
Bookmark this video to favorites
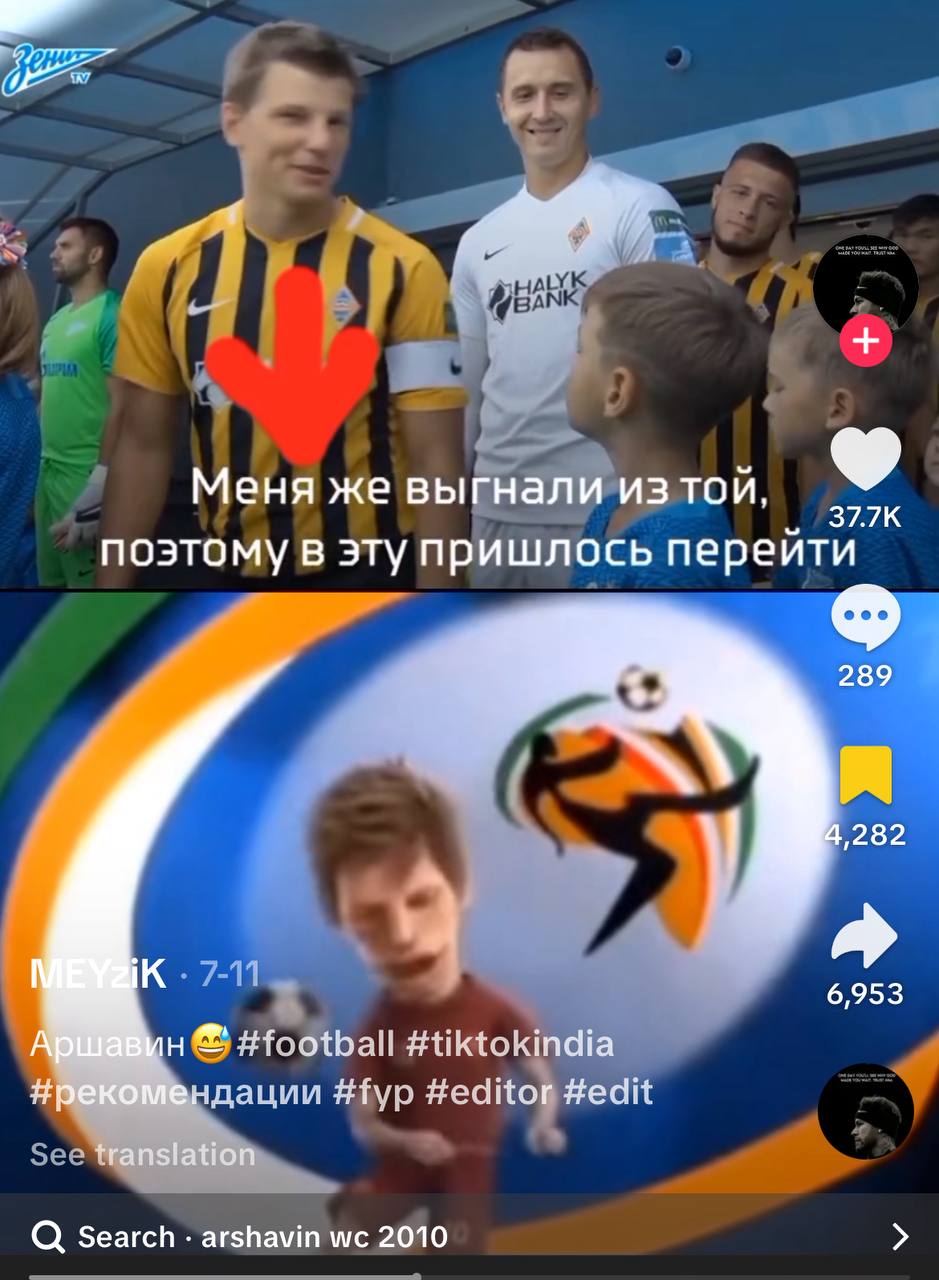point(865,775)
